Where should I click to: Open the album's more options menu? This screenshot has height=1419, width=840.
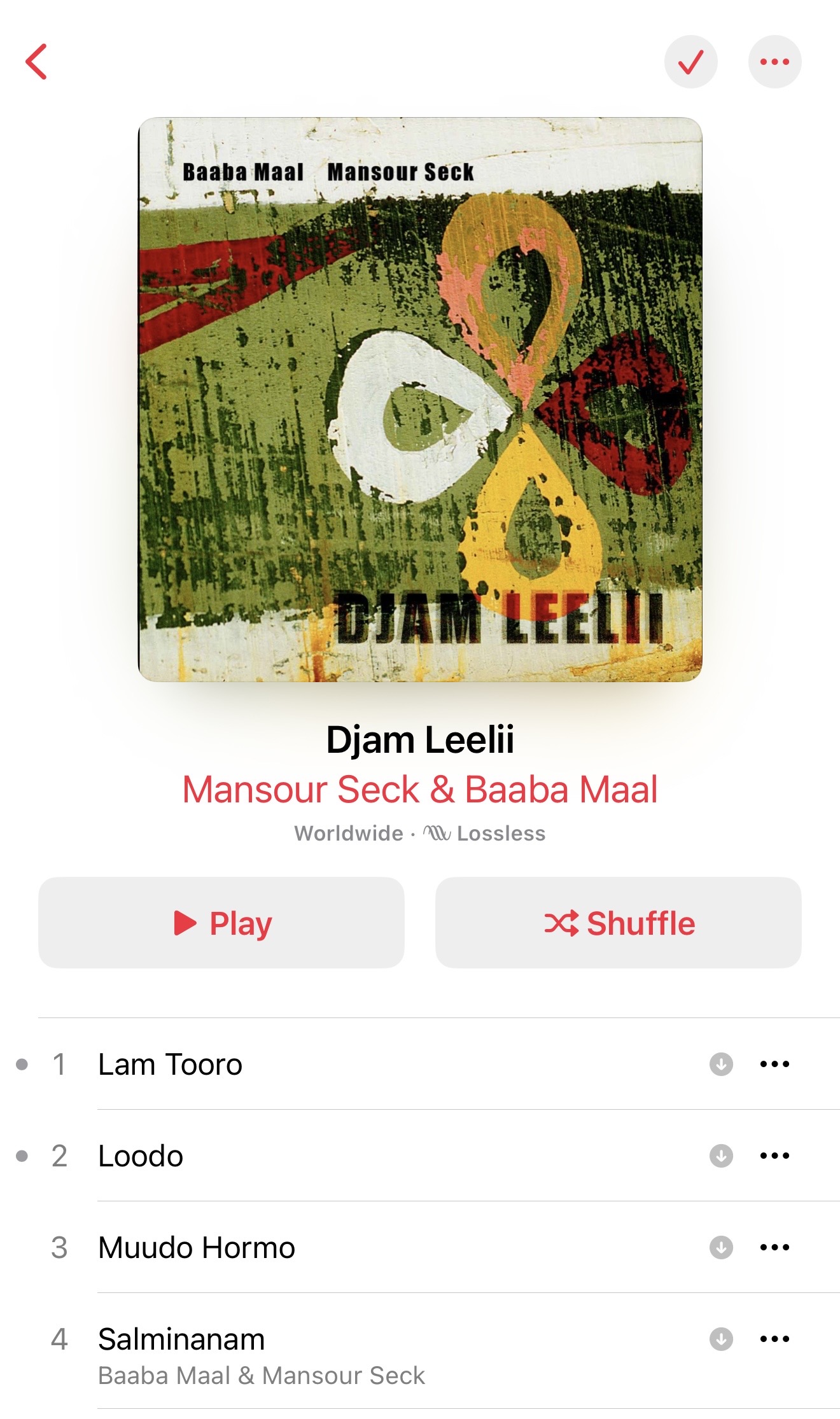pyautogui.click(x=774, y=62)
